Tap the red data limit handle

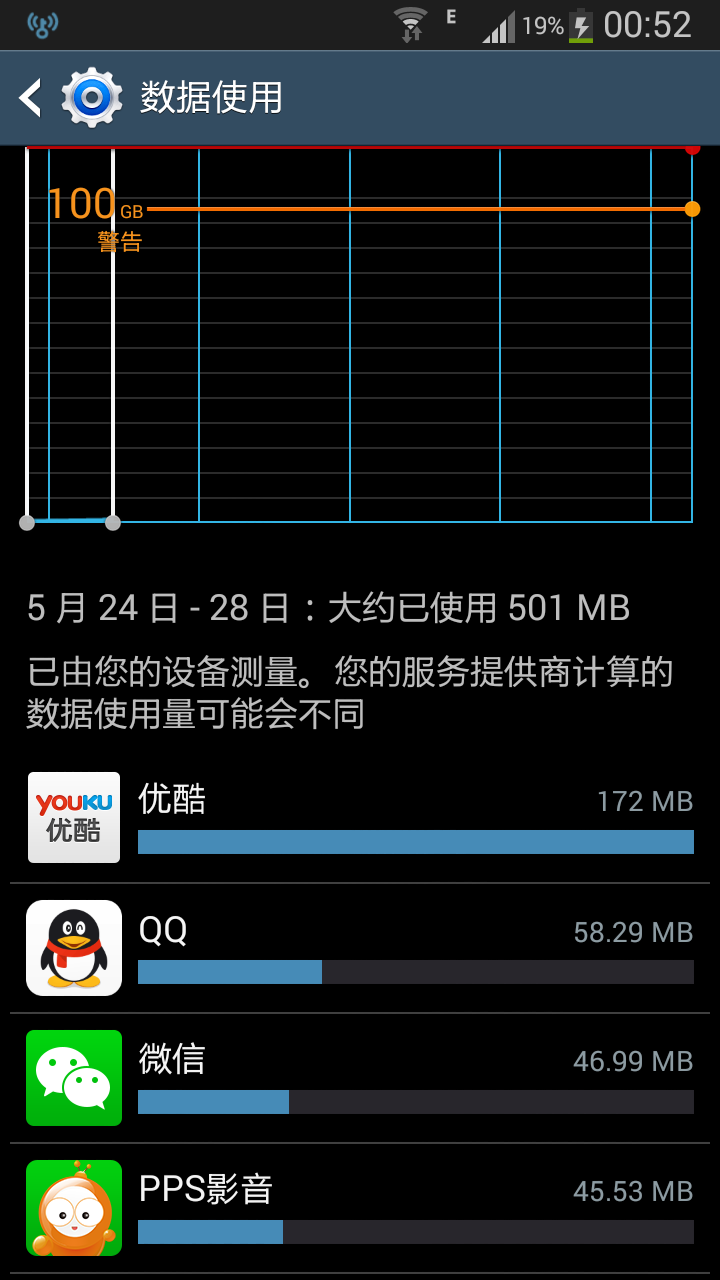tap(692, 149)
